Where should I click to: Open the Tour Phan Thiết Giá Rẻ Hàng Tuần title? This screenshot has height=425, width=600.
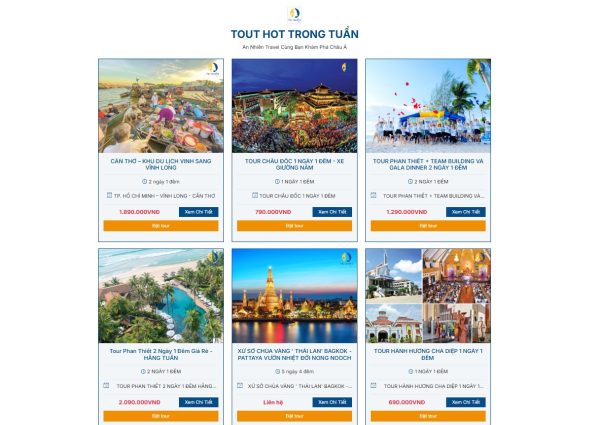(161, 354)
